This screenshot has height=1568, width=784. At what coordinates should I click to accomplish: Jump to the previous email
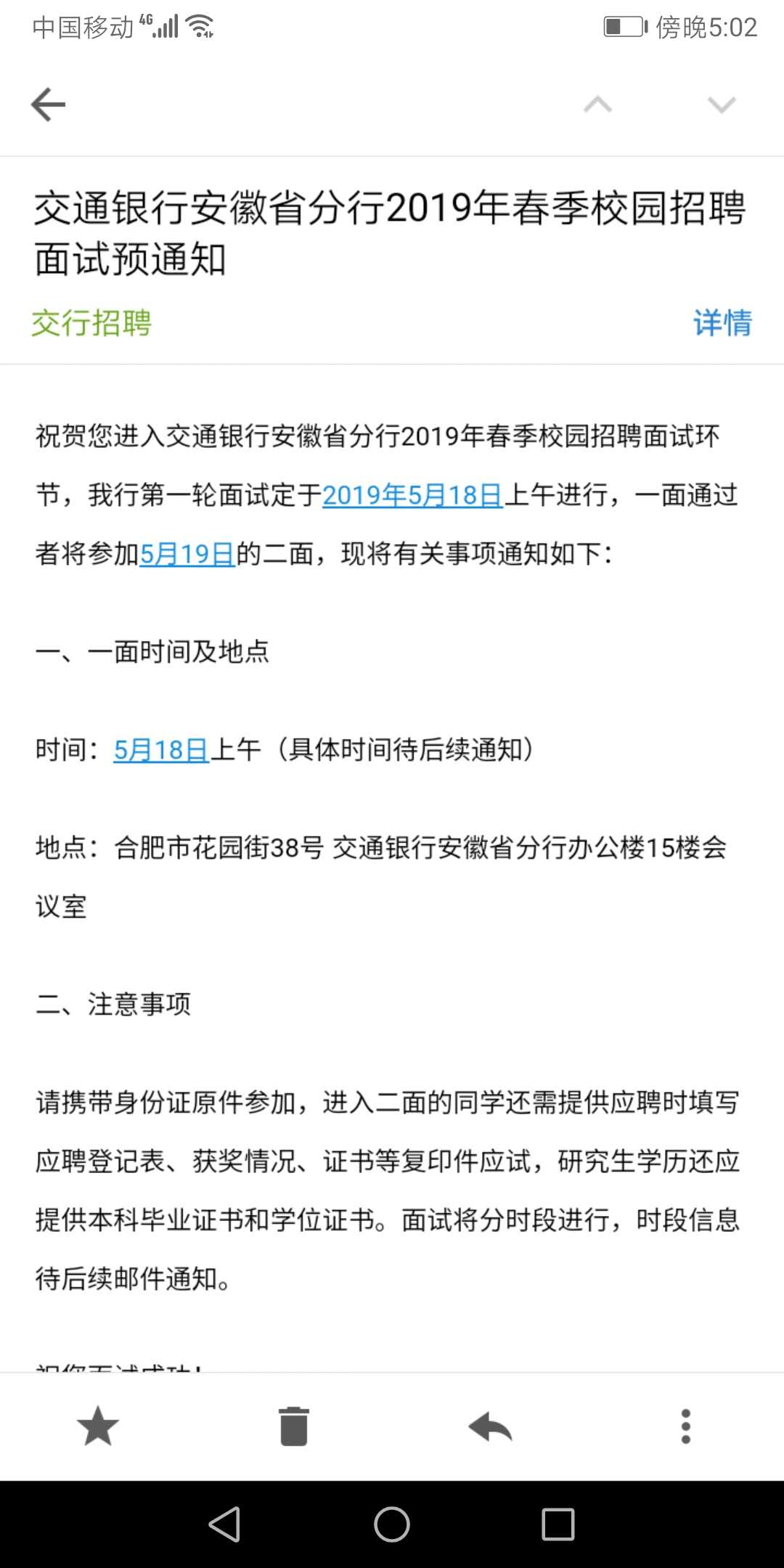pyautogui.click(x=597, y=105)
